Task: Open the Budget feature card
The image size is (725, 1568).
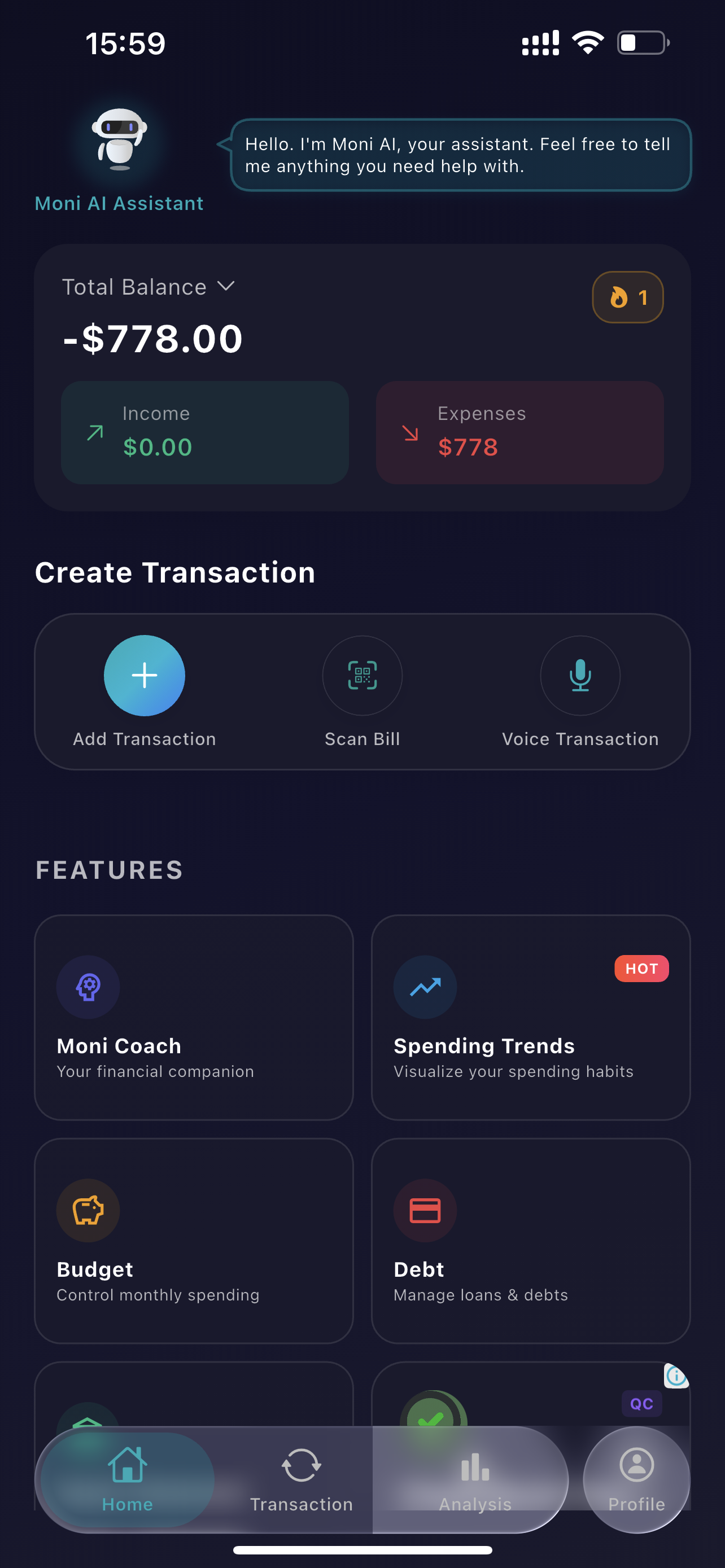Action: point(194,1241)
